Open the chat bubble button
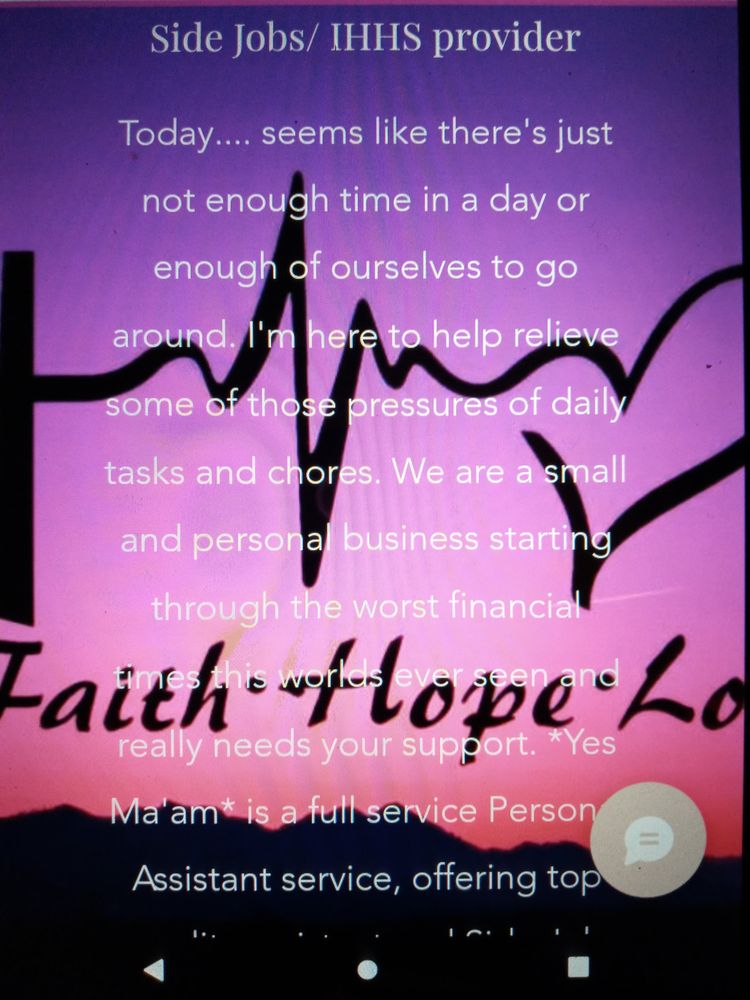 [648, 838]
